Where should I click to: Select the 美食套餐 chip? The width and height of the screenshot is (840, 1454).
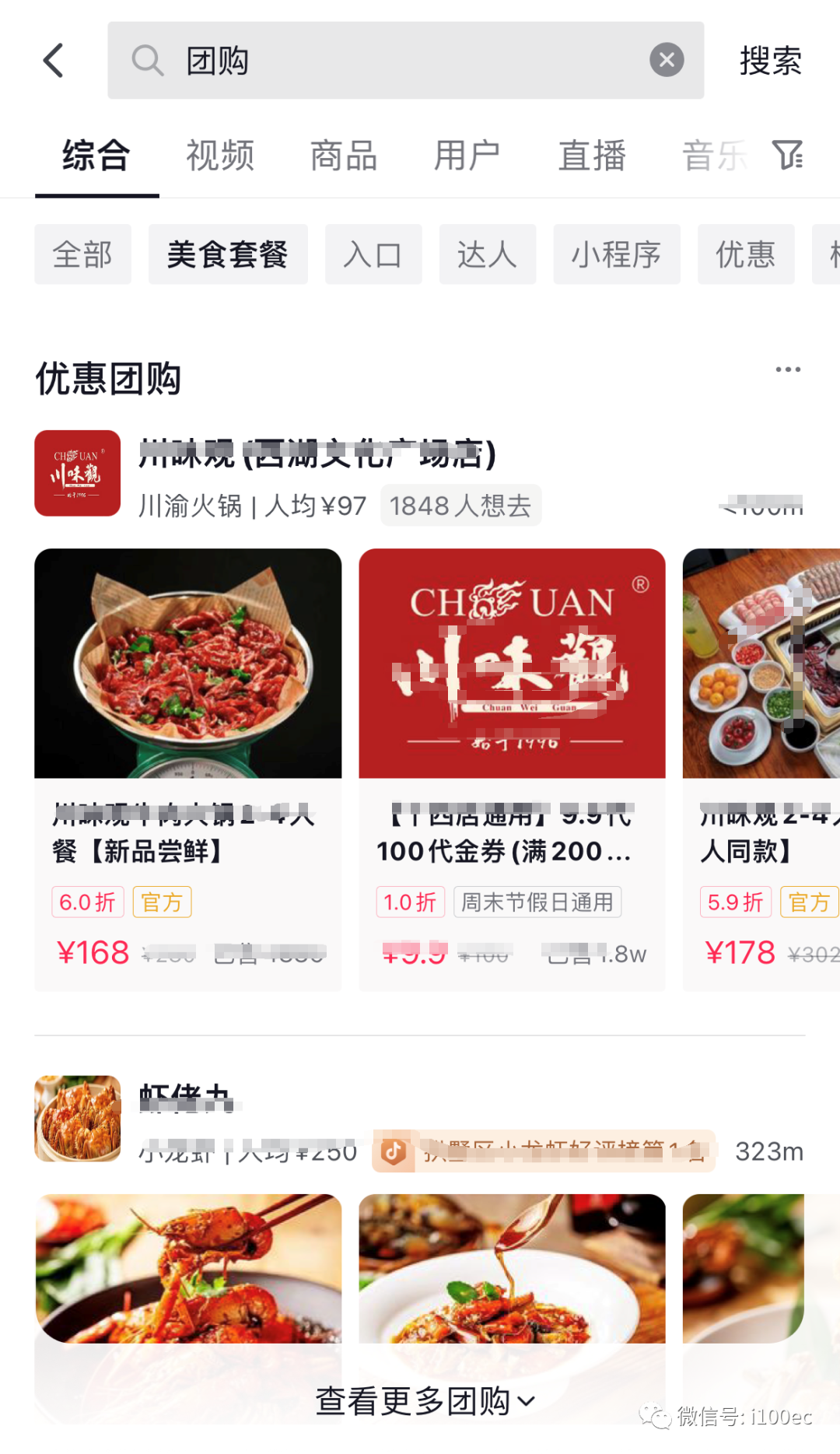point(228,254)
